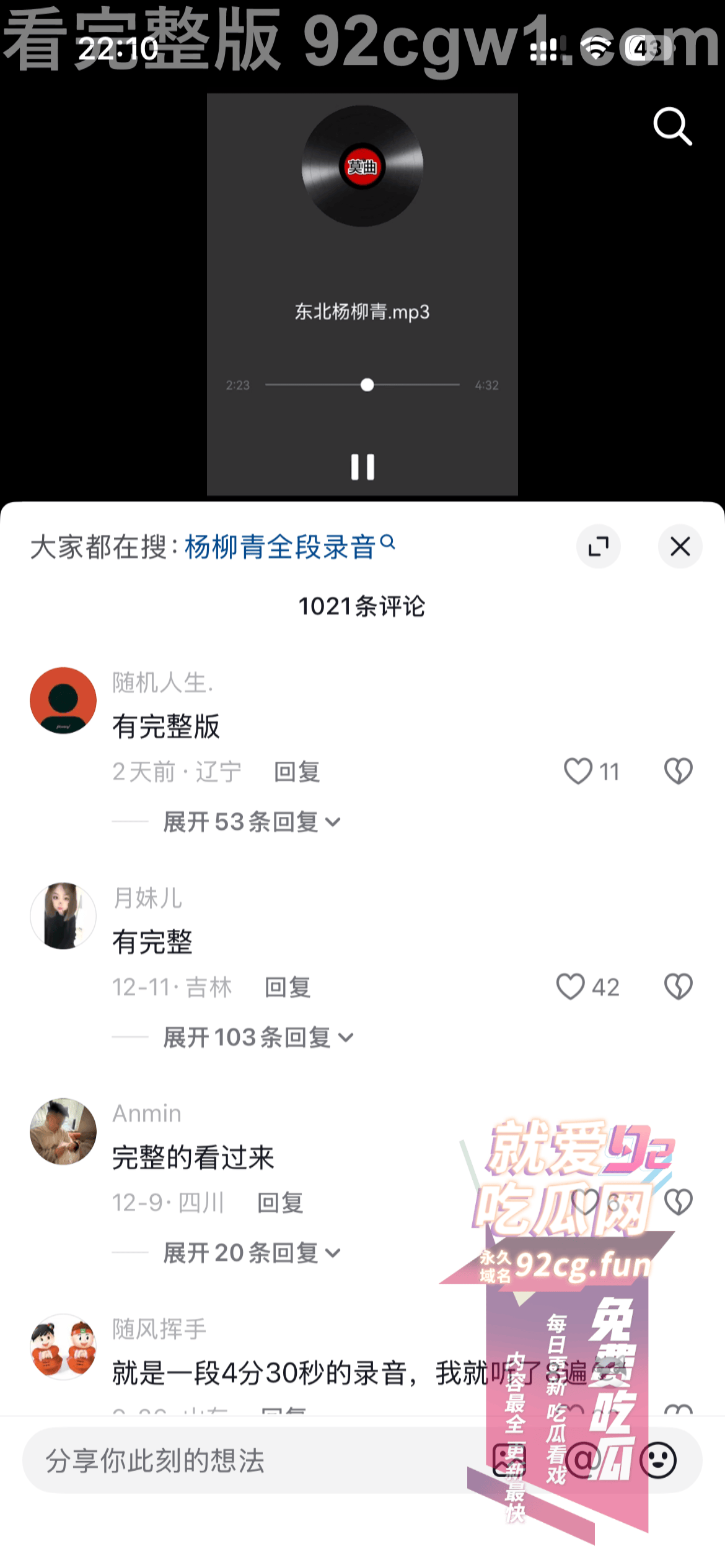The height and width of the screenshot is (1568, 725).
Task: Dislike the comment from 随机人生.
Action: (678, 772)
